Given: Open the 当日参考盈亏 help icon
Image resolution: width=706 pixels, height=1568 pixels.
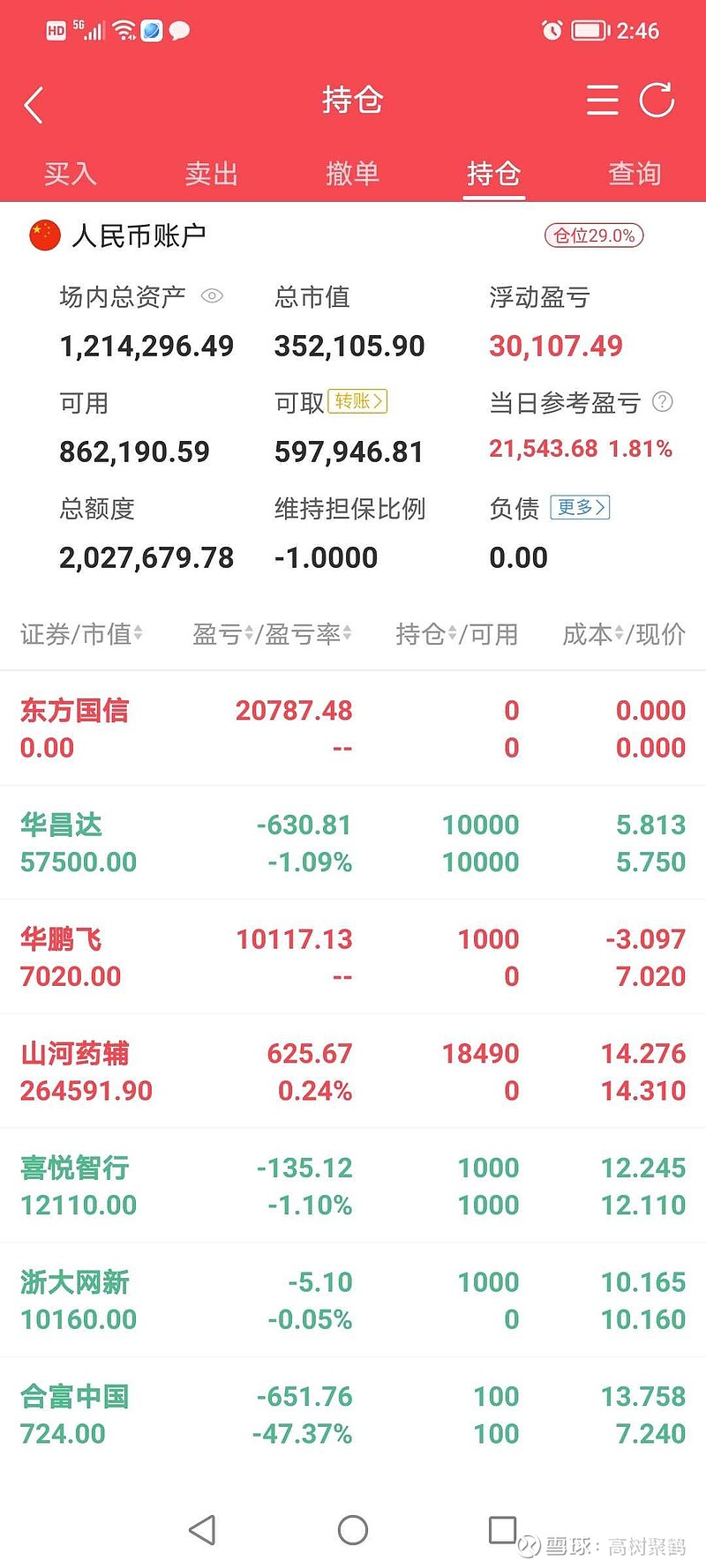Looking at the screenshot, I should click(662, 402).
